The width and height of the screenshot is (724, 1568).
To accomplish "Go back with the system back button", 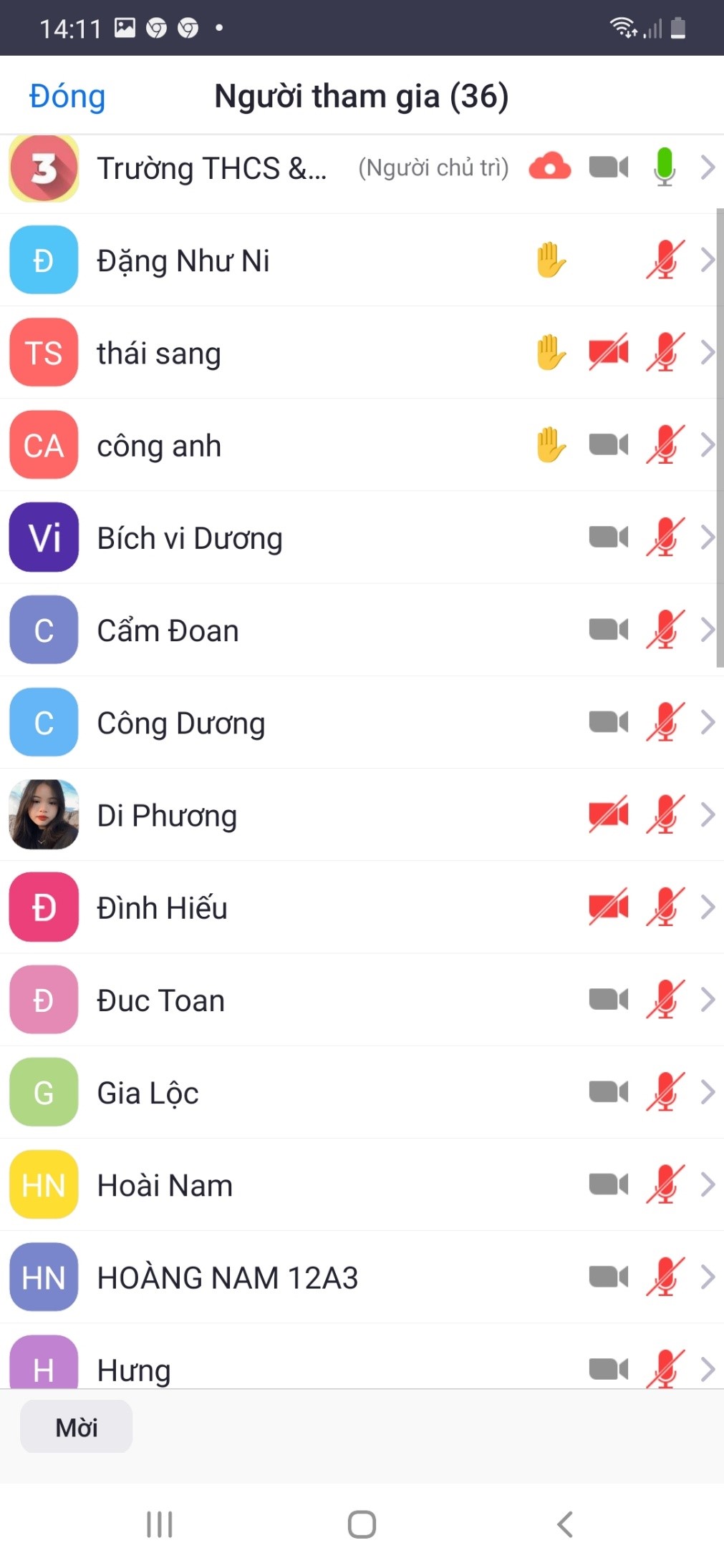I will (x=565, y=1524).
